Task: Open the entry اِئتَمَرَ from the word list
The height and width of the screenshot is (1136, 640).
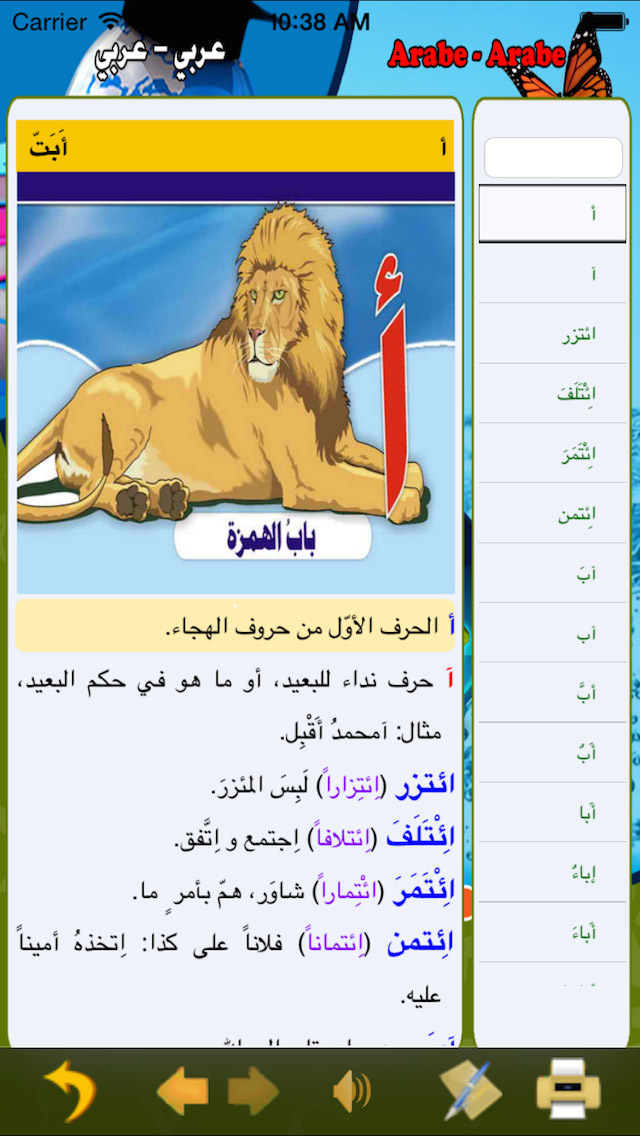Action: [x=552, y=454]
